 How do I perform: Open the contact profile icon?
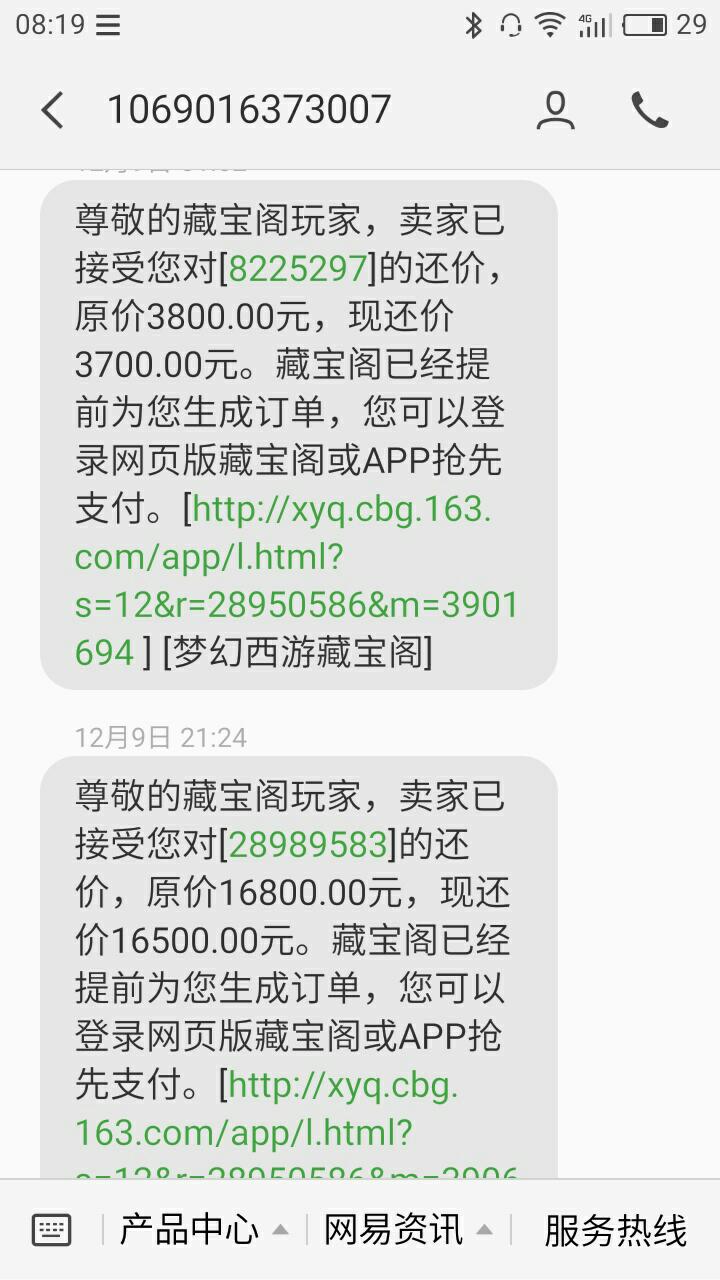tap(555, 110)
